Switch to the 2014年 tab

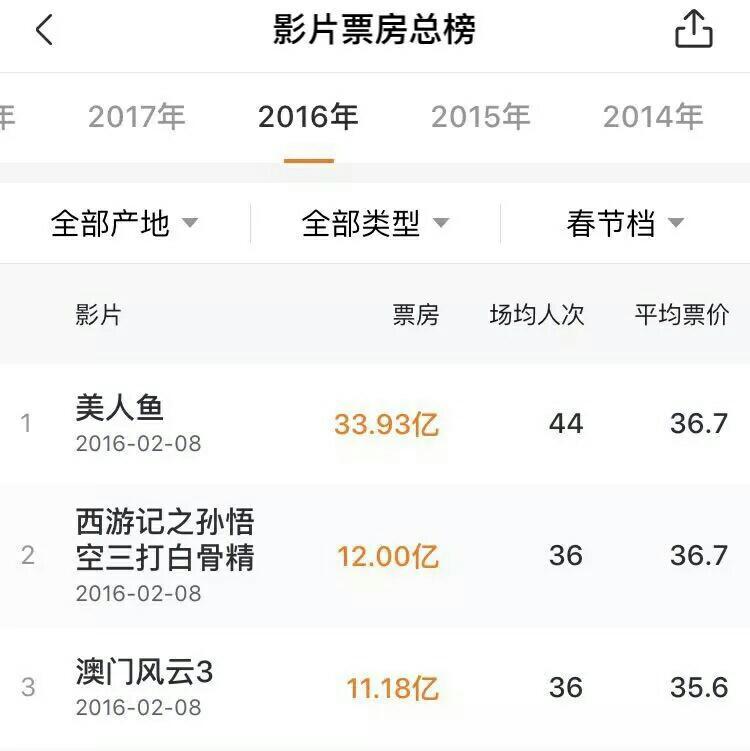[653, 117]
